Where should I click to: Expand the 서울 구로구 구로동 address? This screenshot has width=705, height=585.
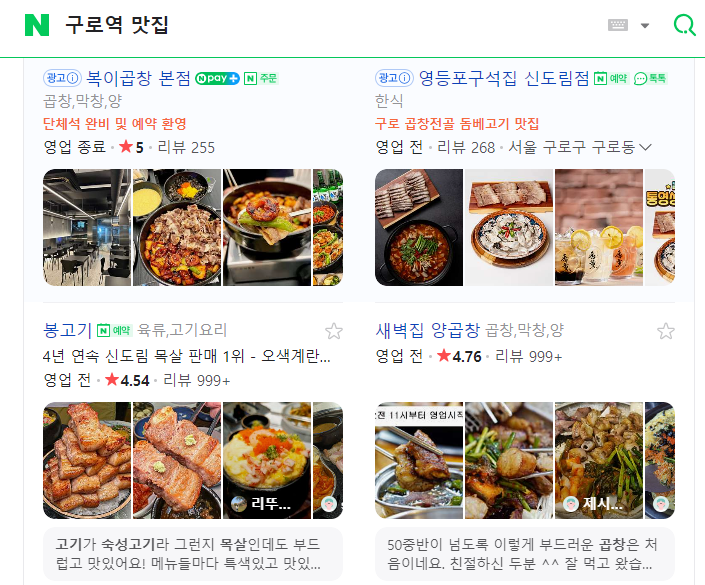[645, 147]
